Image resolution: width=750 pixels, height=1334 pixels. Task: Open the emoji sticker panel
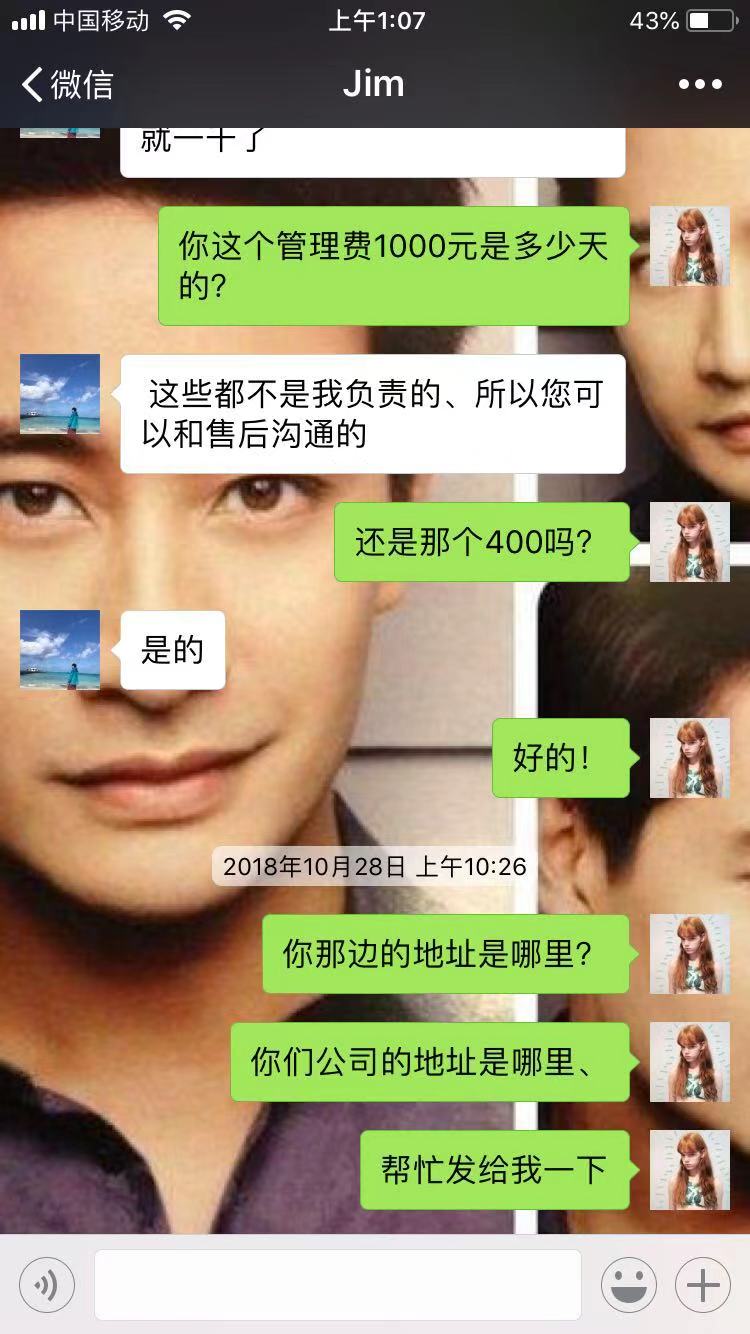pyautogui.click(x=629, y=1285)
